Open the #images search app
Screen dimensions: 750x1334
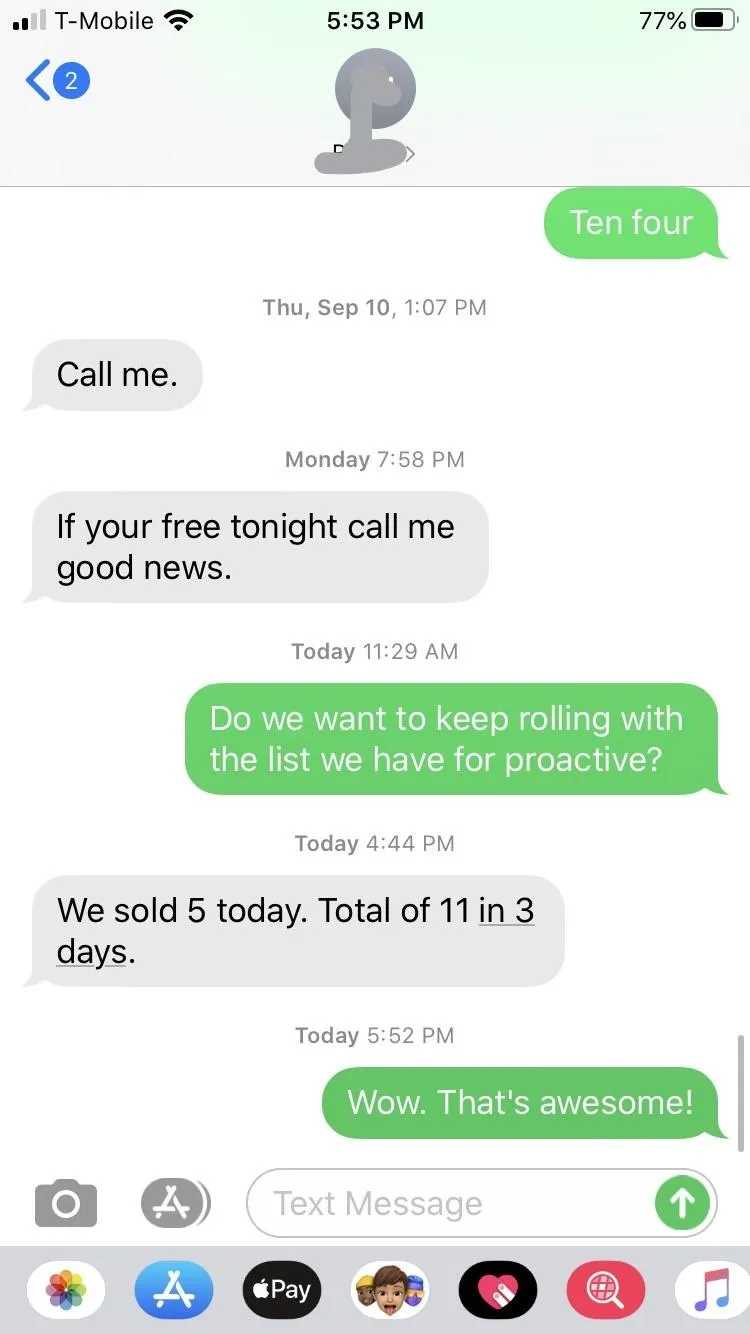(604, 1290)
